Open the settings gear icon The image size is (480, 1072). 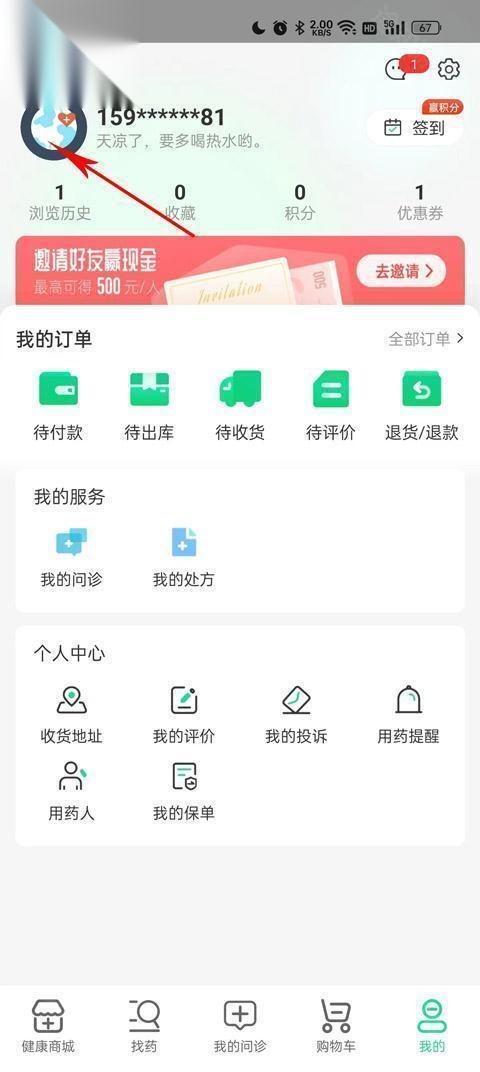coord(449,69)
